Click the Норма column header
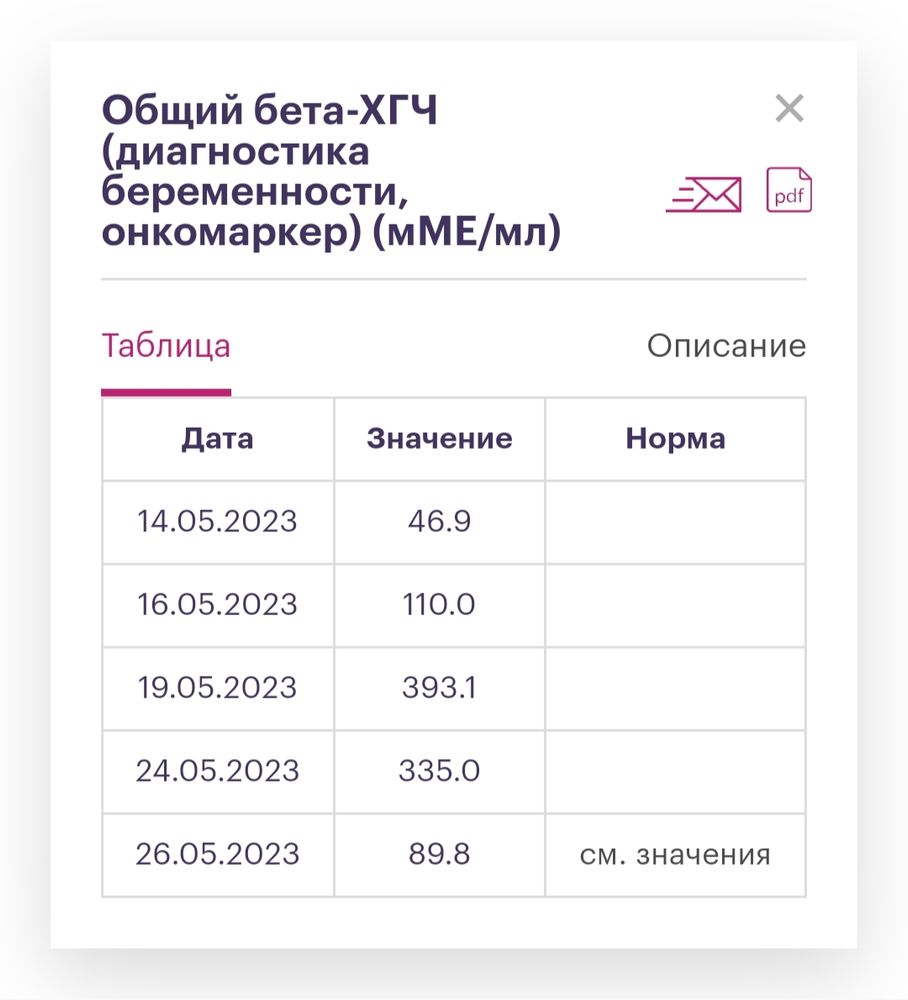The height and width of the screenshot is (1000, 908). click(x=677, y=438)
